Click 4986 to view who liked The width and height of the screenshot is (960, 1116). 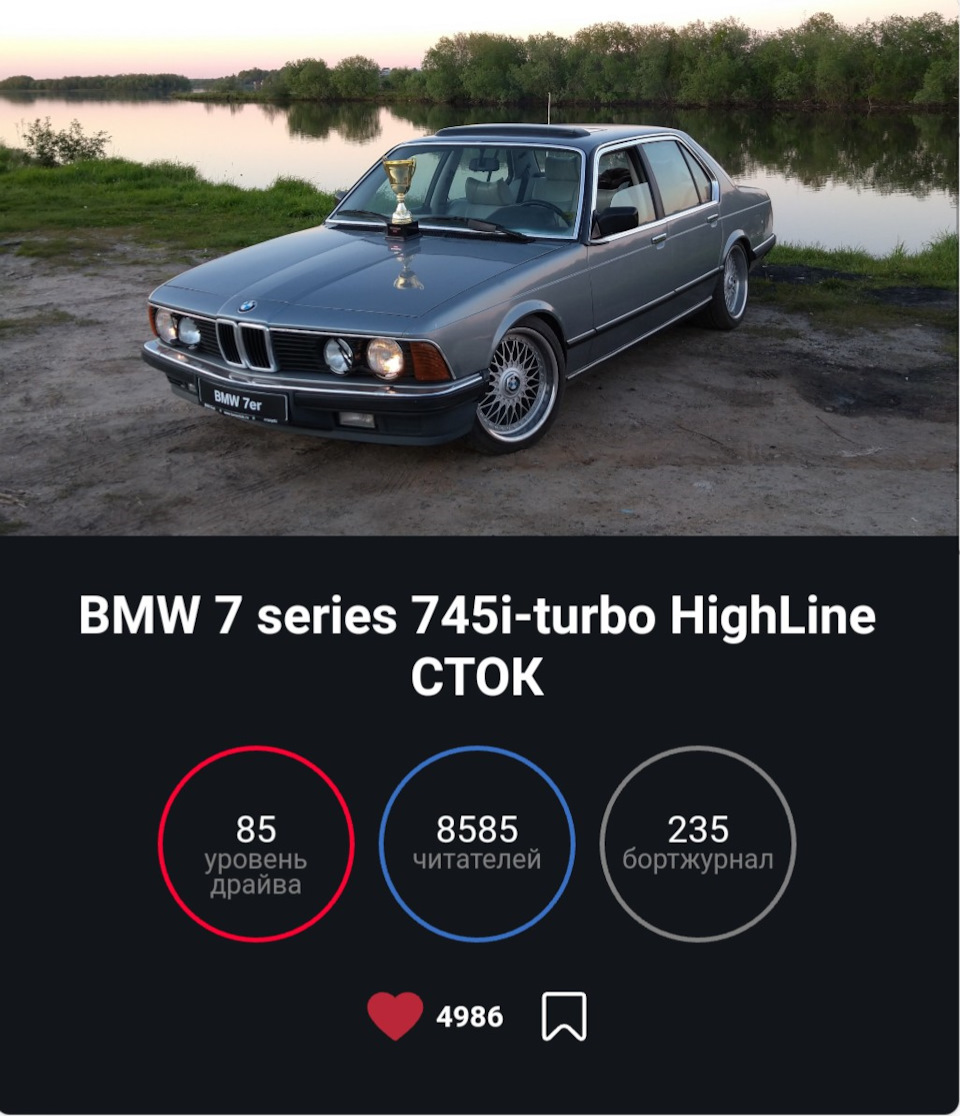(x=469, y=1016)
